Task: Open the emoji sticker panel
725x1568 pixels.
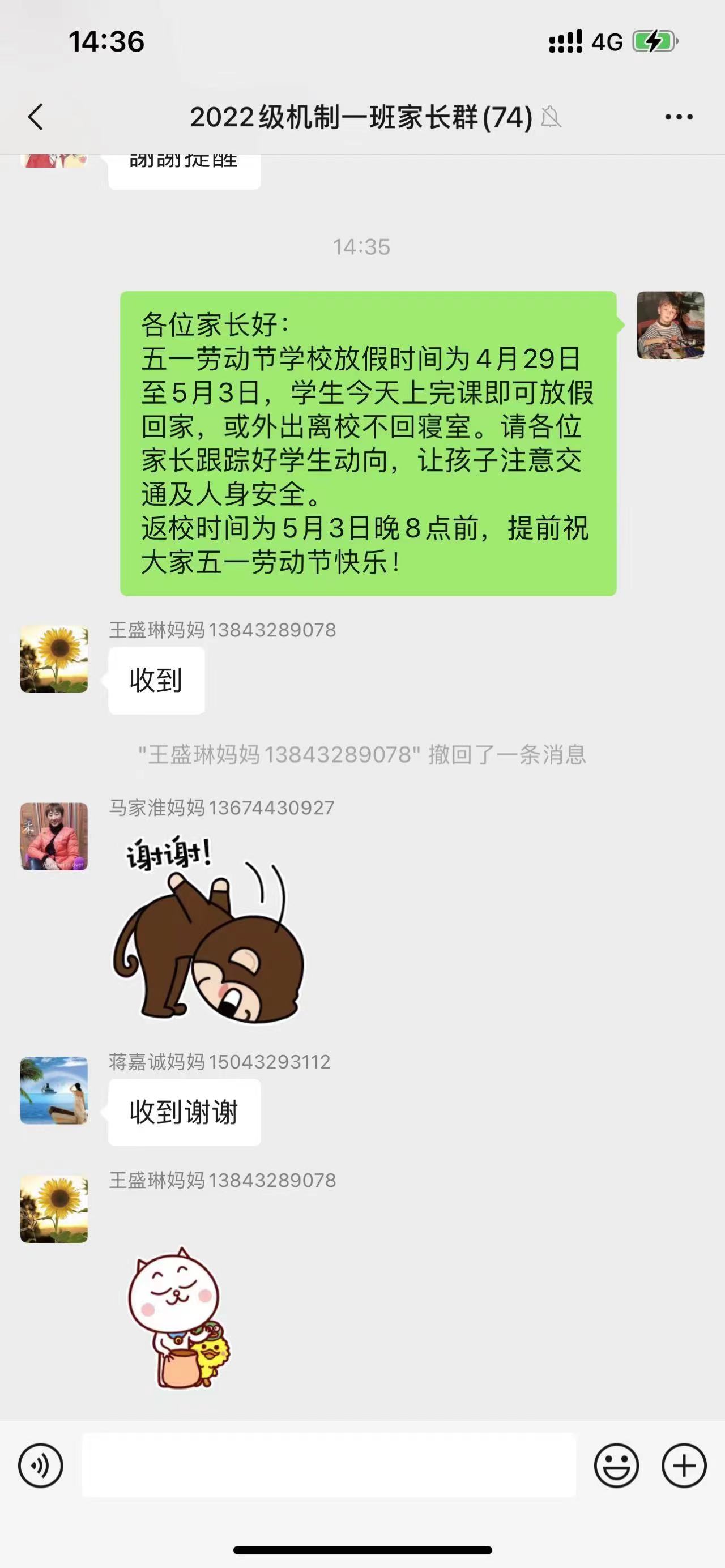Action: (x=616, y=1465)
